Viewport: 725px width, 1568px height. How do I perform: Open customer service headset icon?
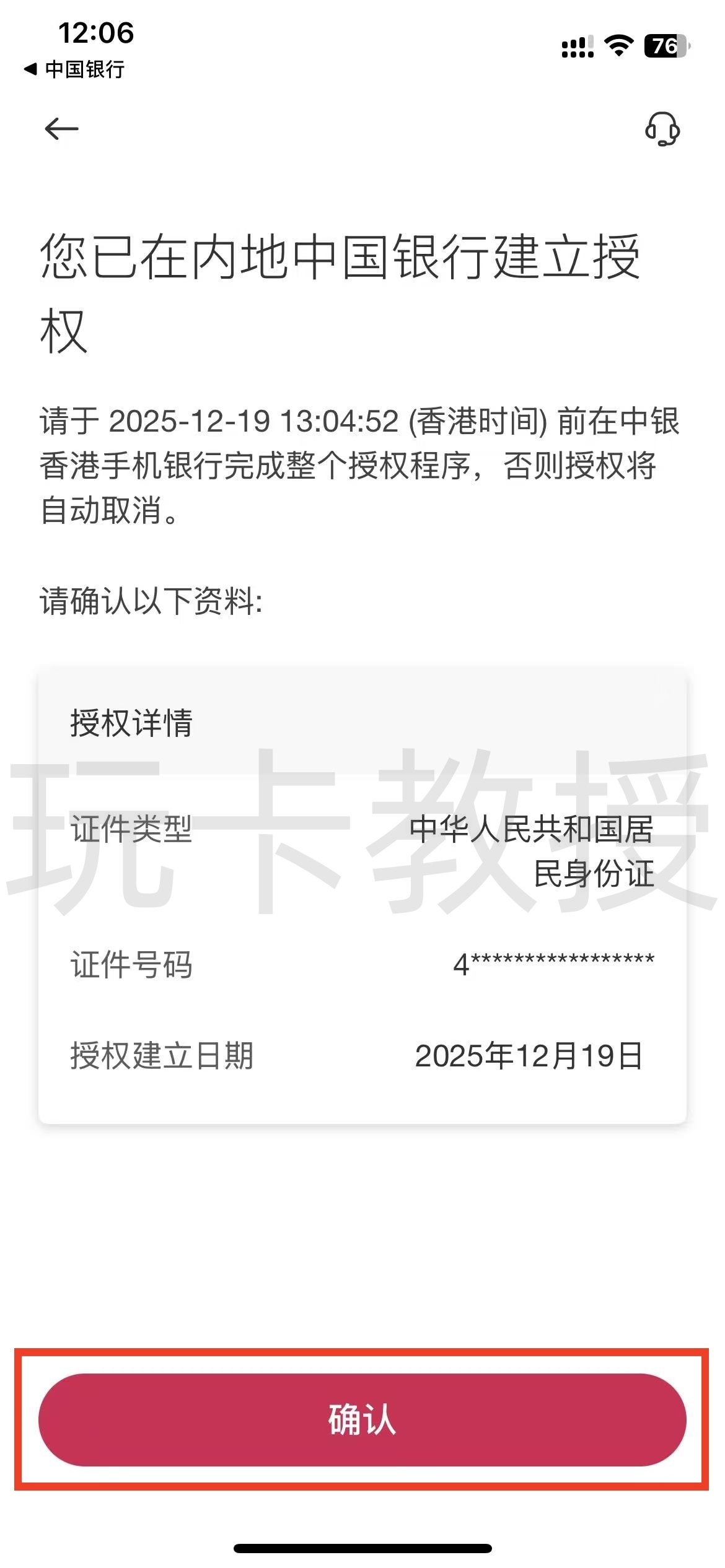point(662,129)
